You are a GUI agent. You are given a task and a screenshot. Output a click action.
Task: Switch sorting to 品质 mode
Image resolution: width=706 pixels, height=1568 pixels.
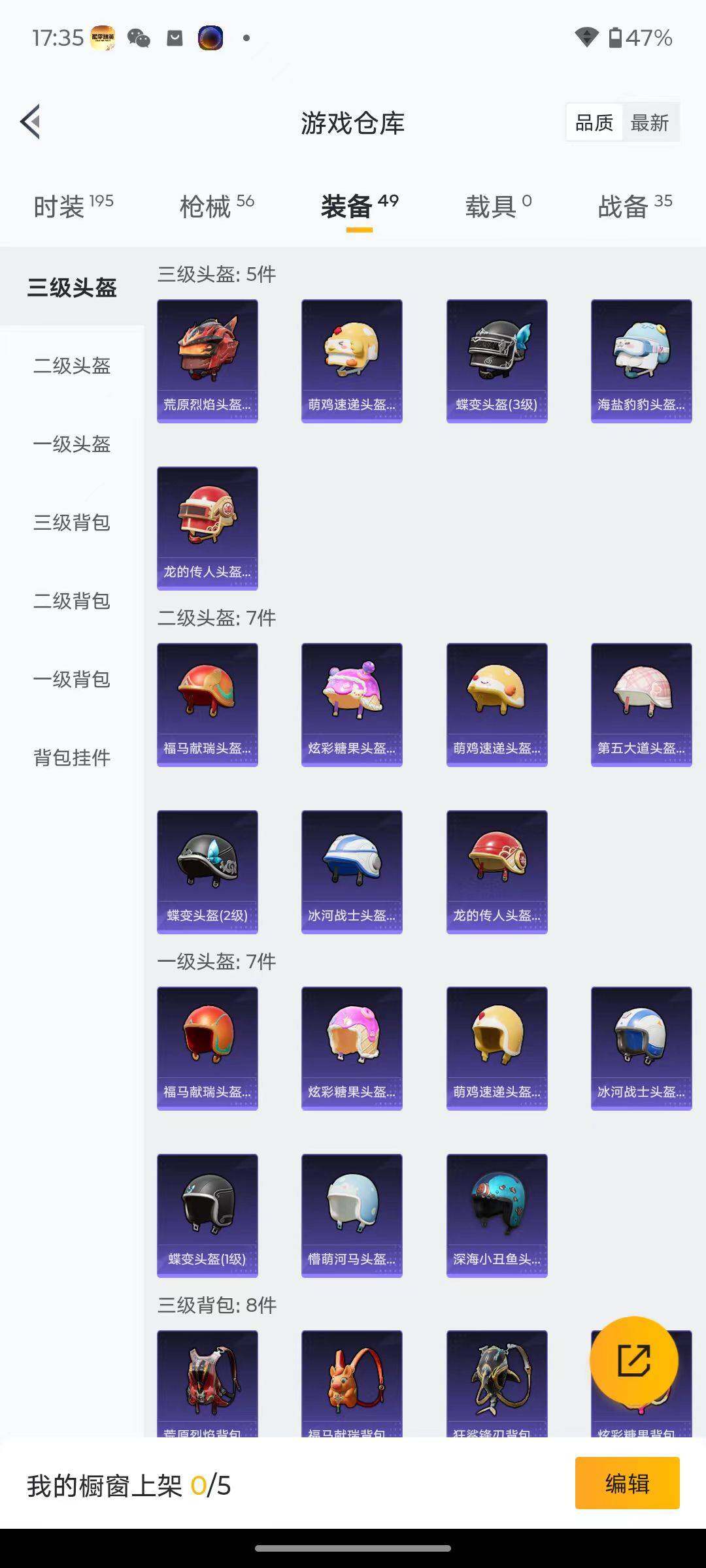click(x=594, y=122)
